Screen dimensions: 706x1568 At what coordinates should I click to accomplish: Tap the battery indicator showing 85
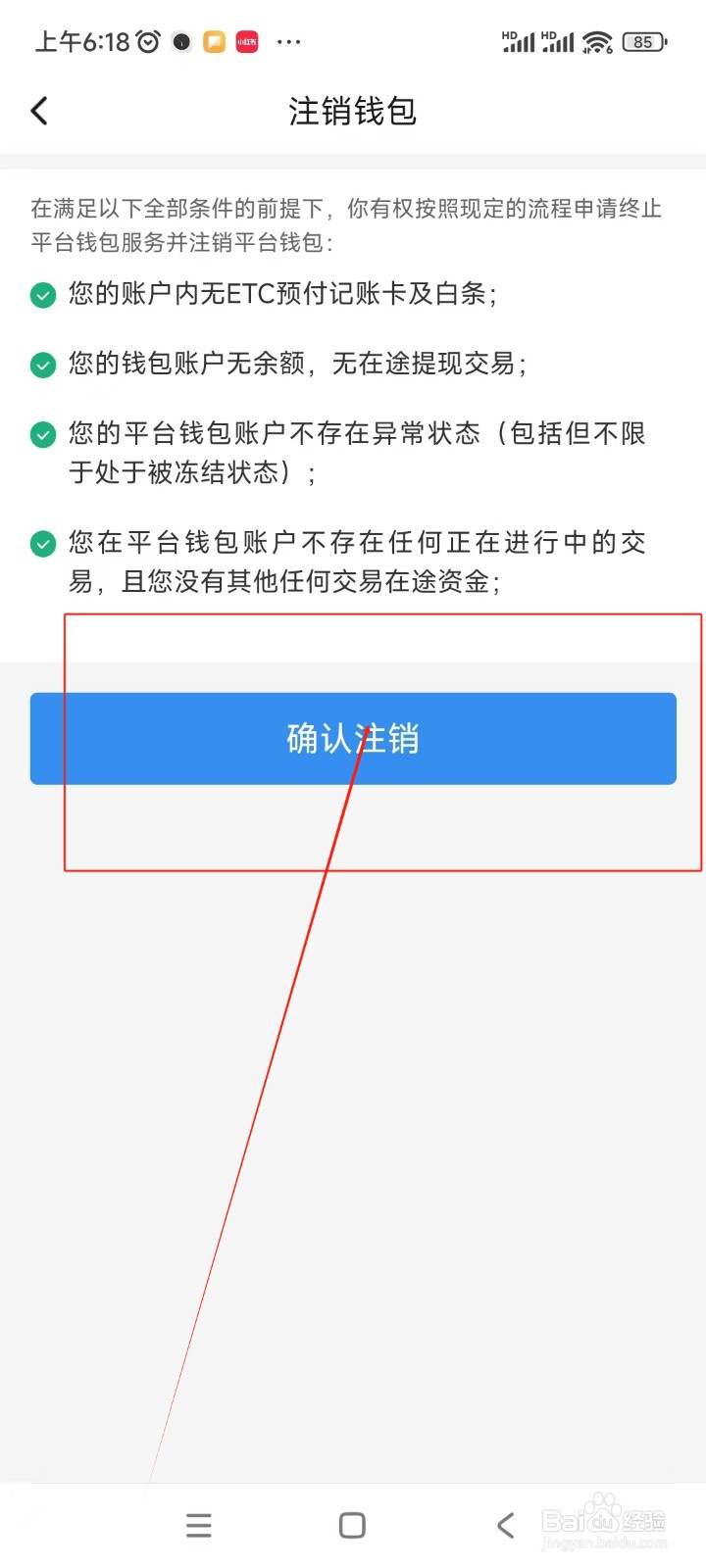tap(644, 41)
